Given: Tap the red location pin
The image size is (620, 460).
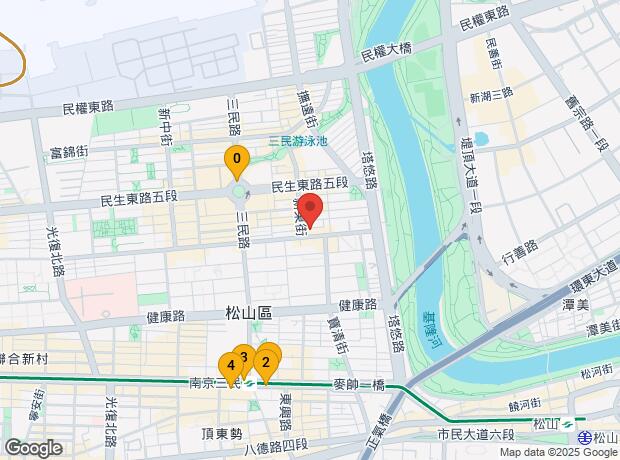Looking at the screenshot, I should (x=310, y=211).
